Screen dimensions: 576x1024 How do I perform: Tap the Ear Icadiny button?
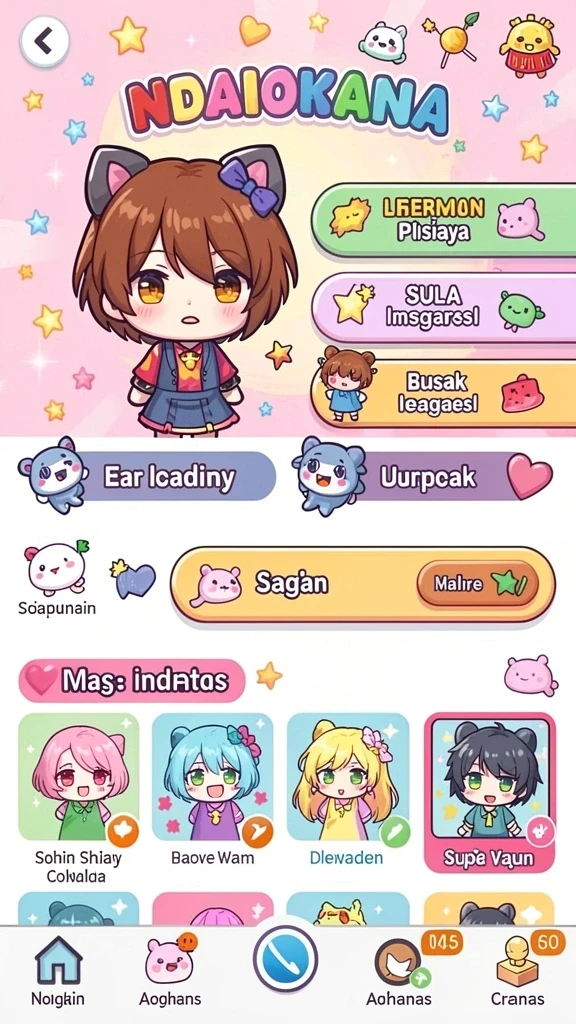148,477
